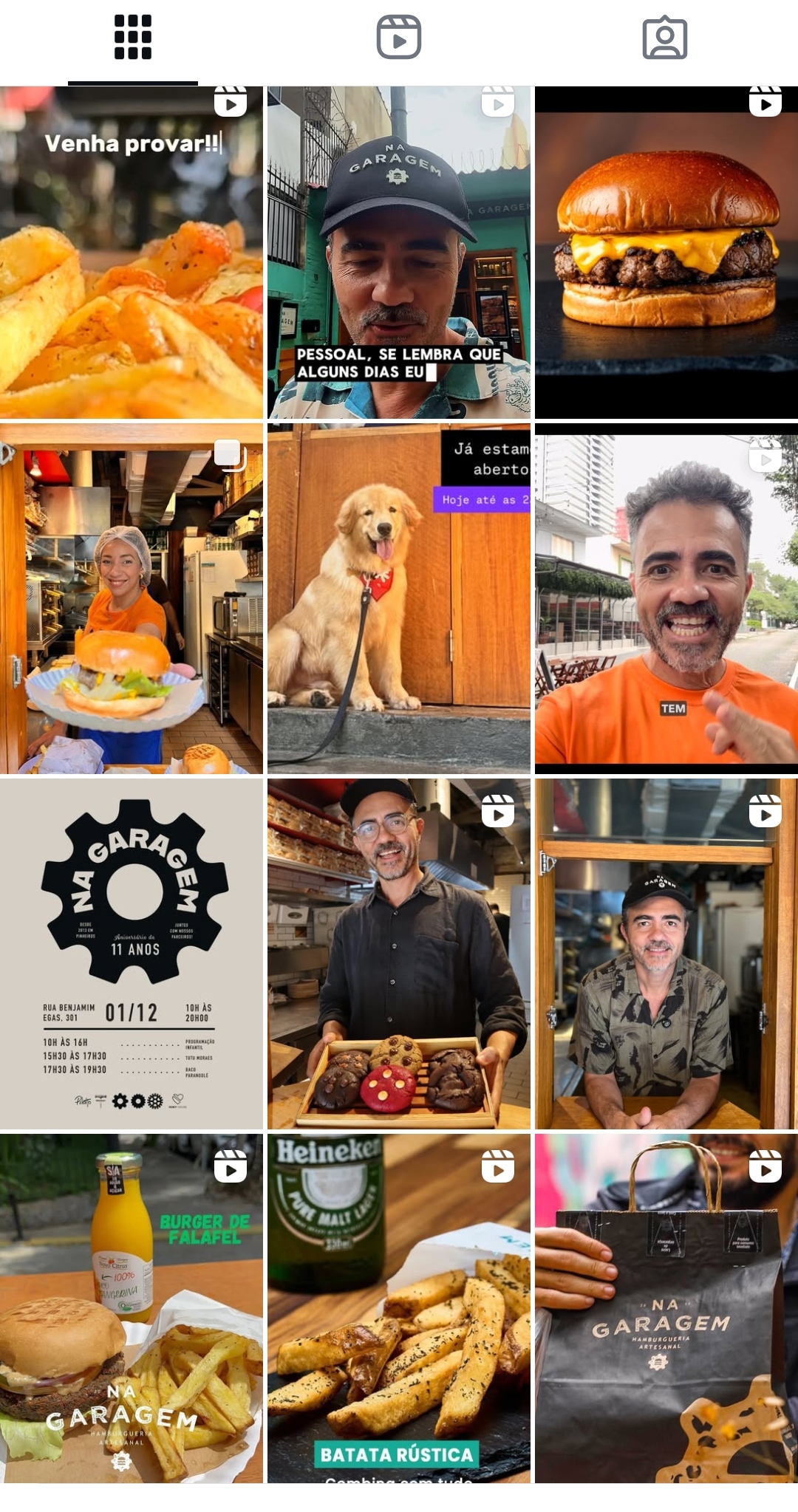Open the 'Venha provar!!' fries reel
798x1512 pixels.
[132, 253]
